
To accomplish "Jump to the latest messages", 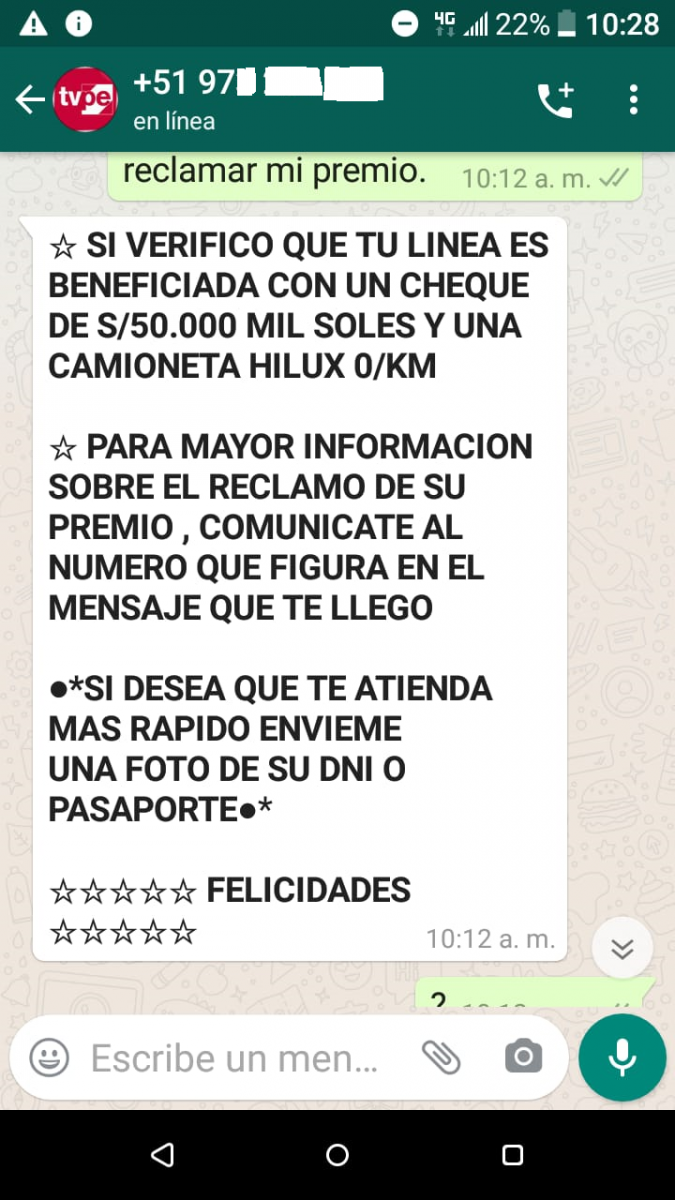I will tap(622, 947).
